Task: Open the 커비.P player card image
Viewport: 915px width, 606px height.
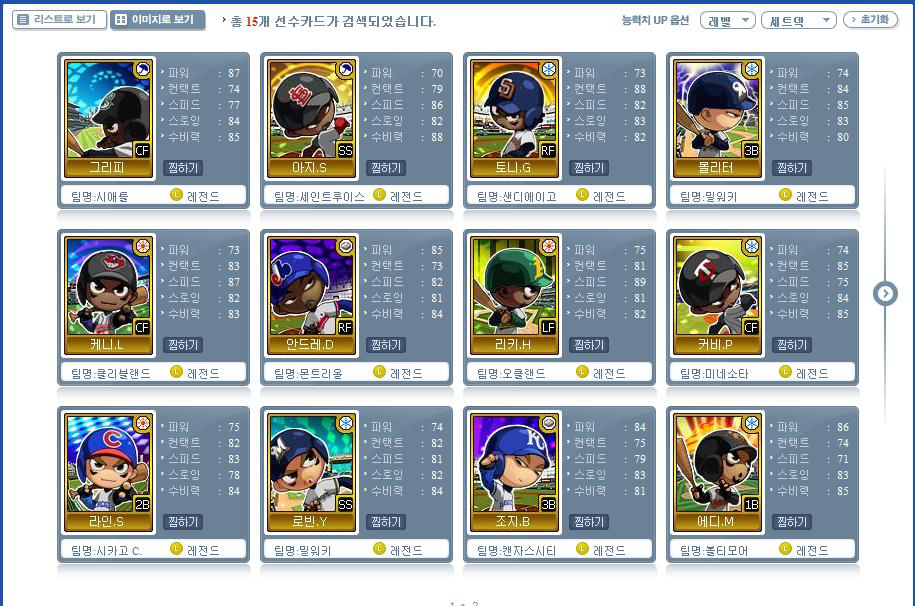Action: [x=717, y=288]
